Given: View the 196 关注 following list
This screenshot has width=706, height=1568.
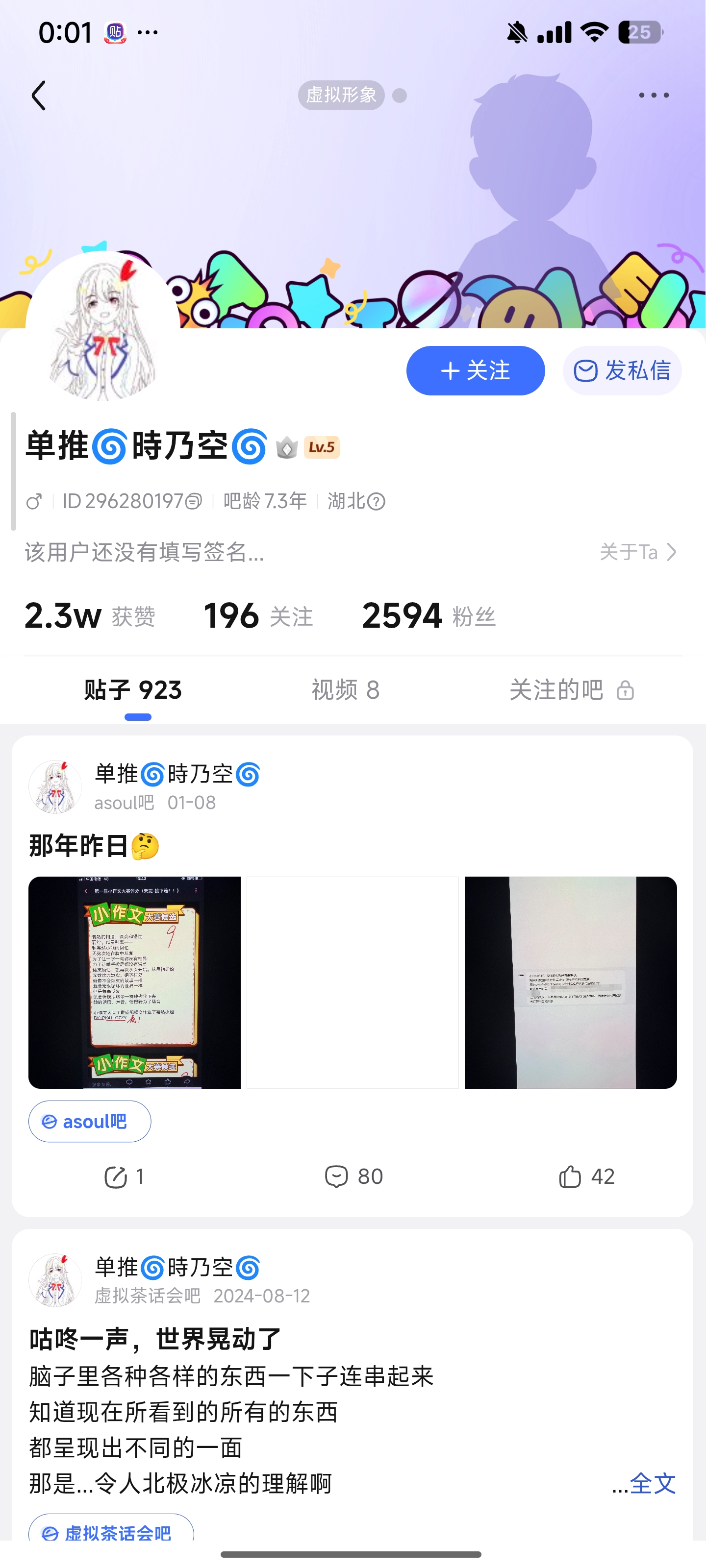Looking at the screenshot, I should 258,616.
